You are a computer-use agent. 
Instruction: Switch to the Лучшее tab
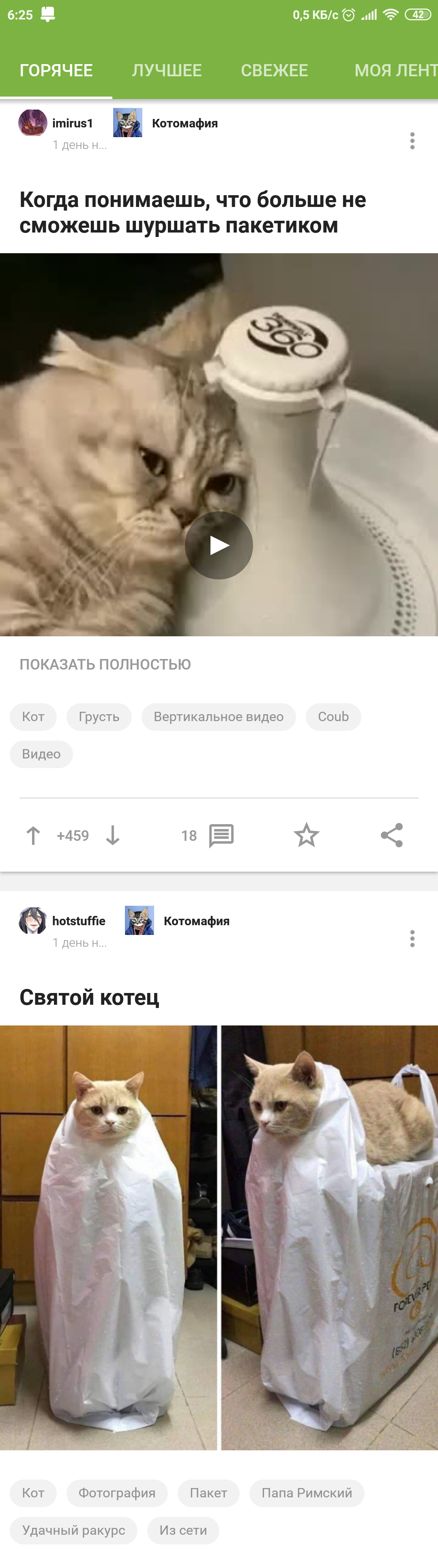point(167,71)
